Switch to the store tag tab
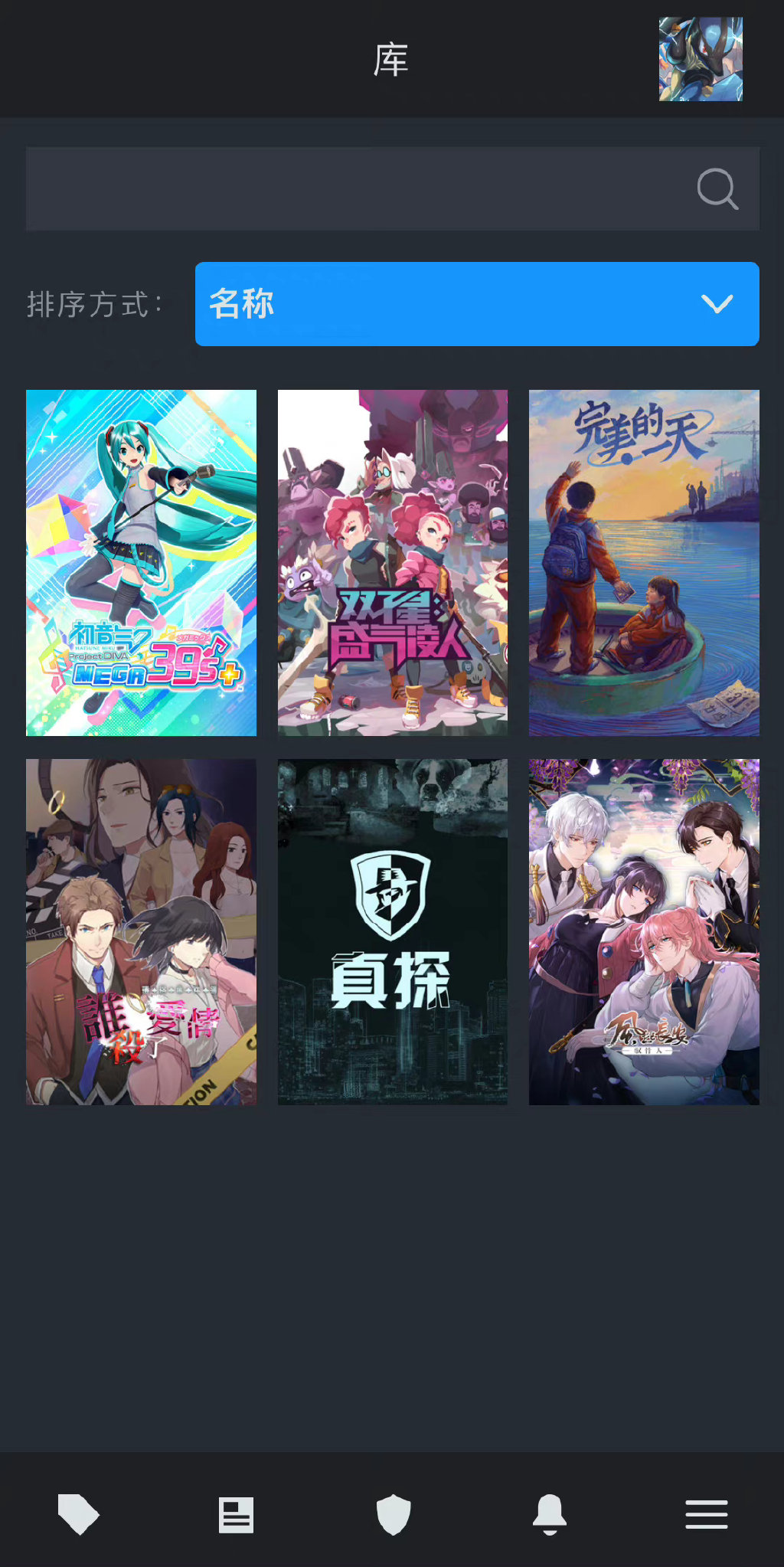The image size is (784, 1567). (x=78, y=1514)
